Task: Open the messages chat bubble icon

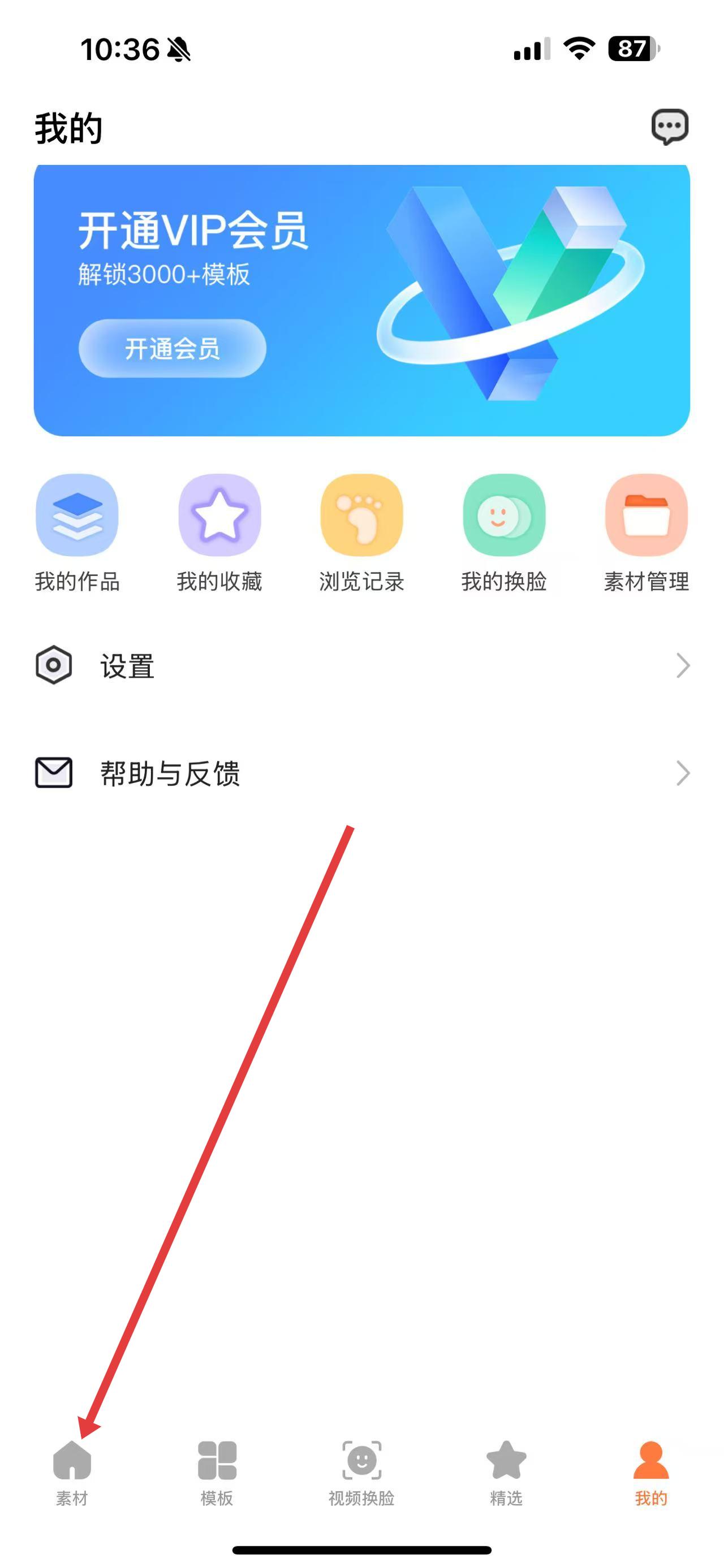Action: click(x=669, y=127)
